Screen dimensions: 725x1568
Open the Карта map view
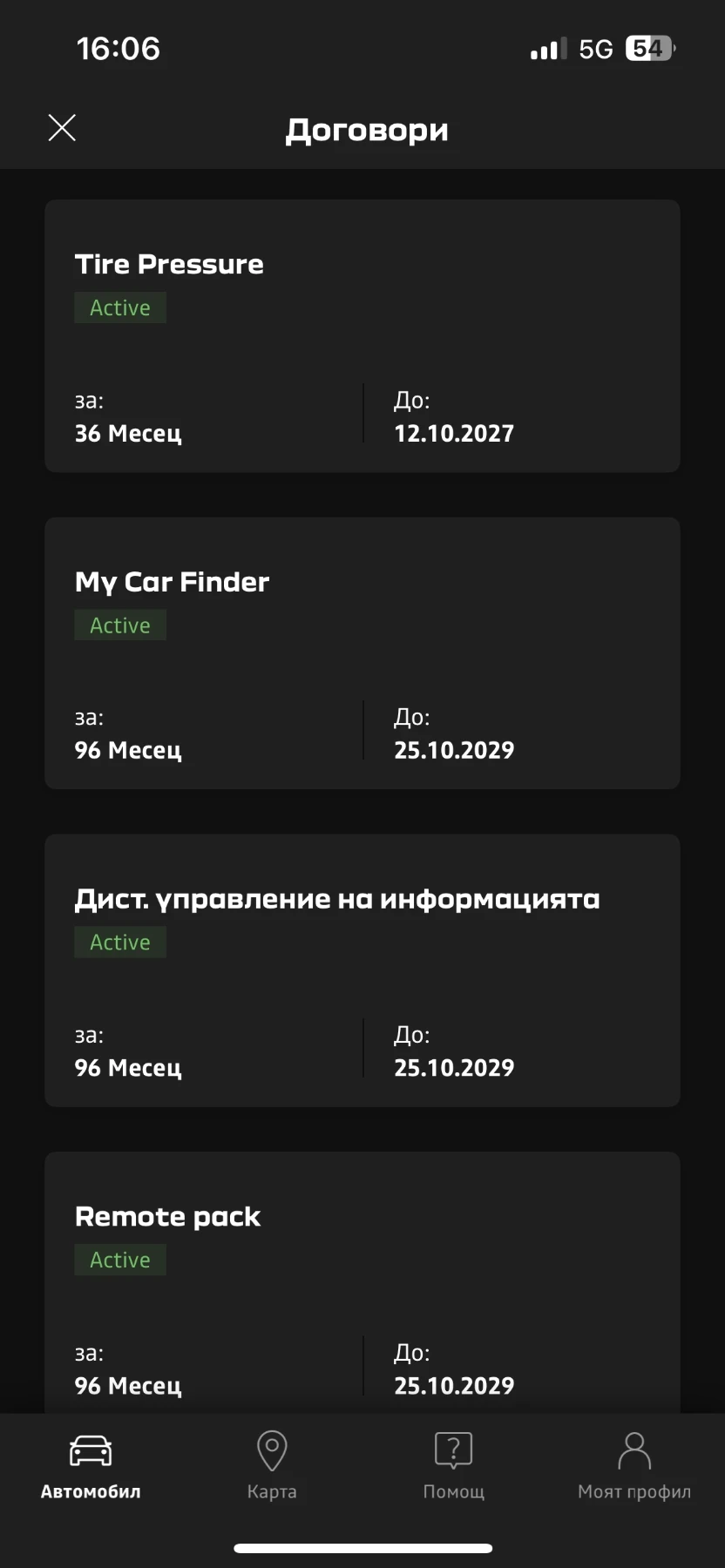click(x=272, y=1468)
